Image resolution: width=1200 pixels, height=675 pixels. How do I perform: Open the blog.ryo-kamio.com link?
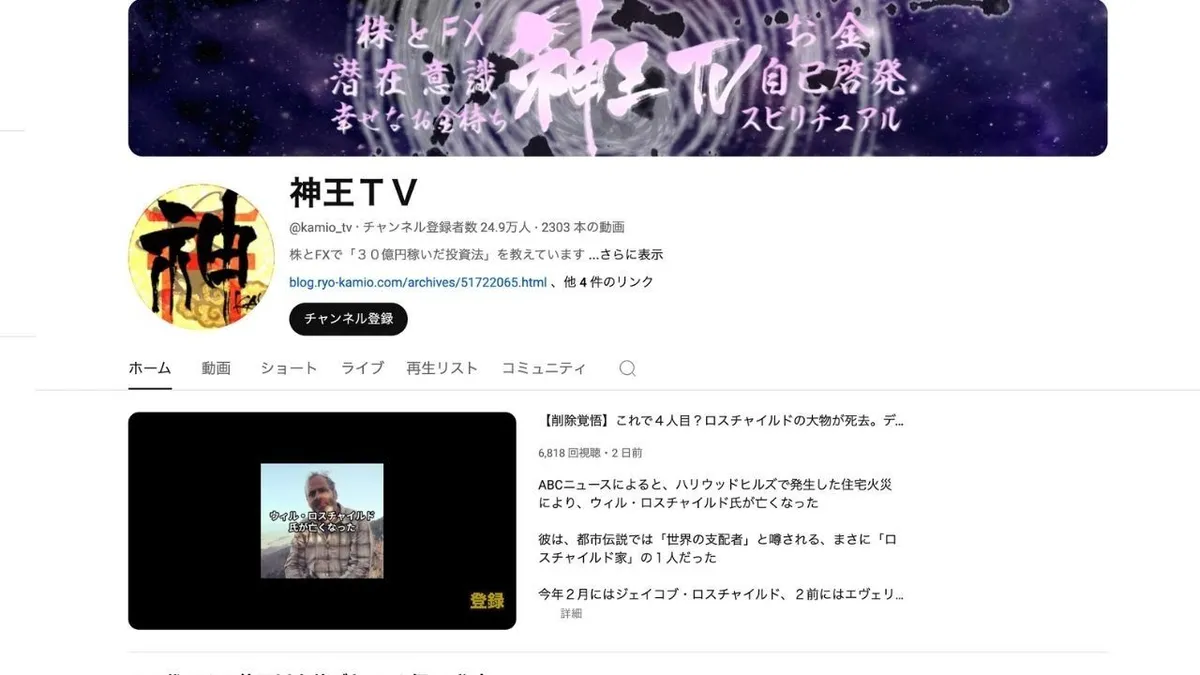tap(418, 282)
